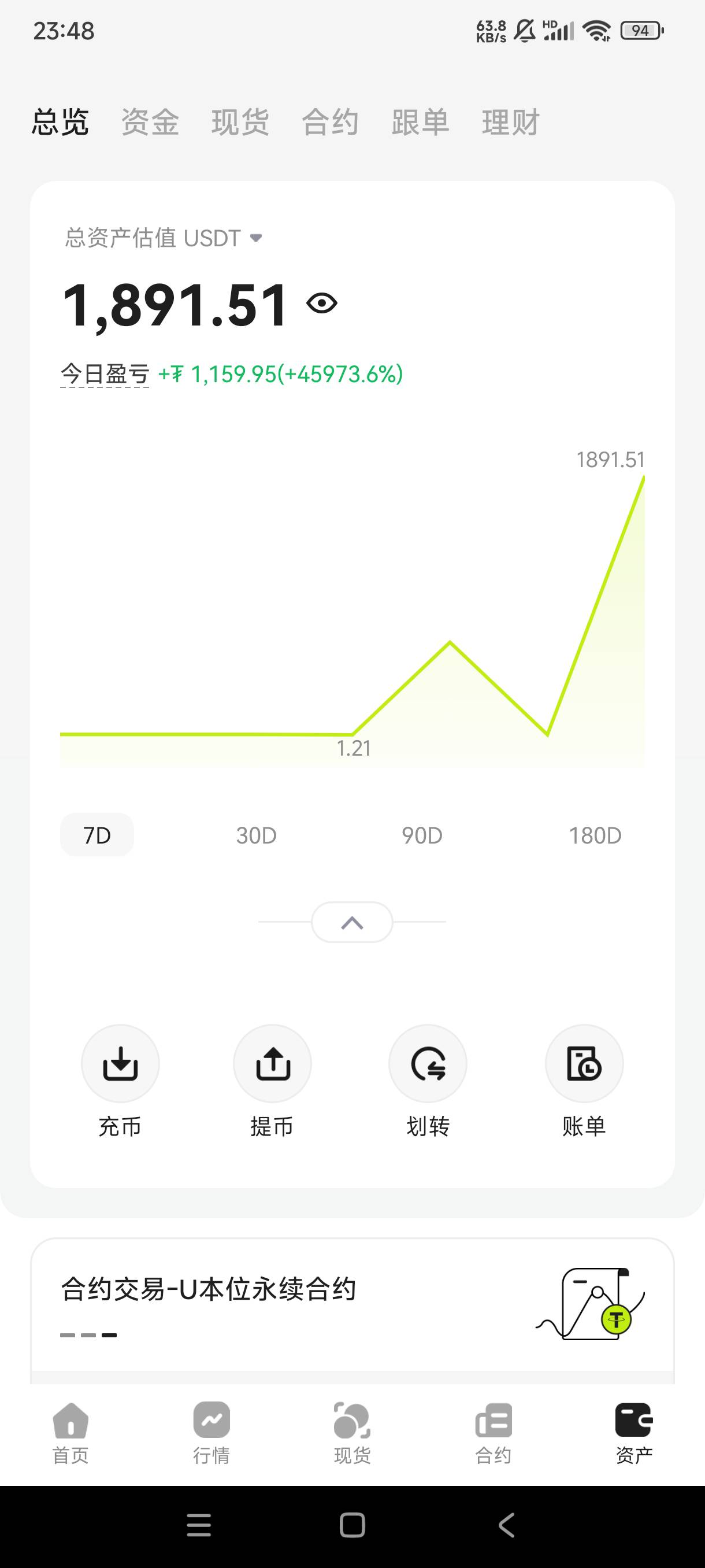Switch to the 资金 tab
705x1568 pixels.
point(150,122)
